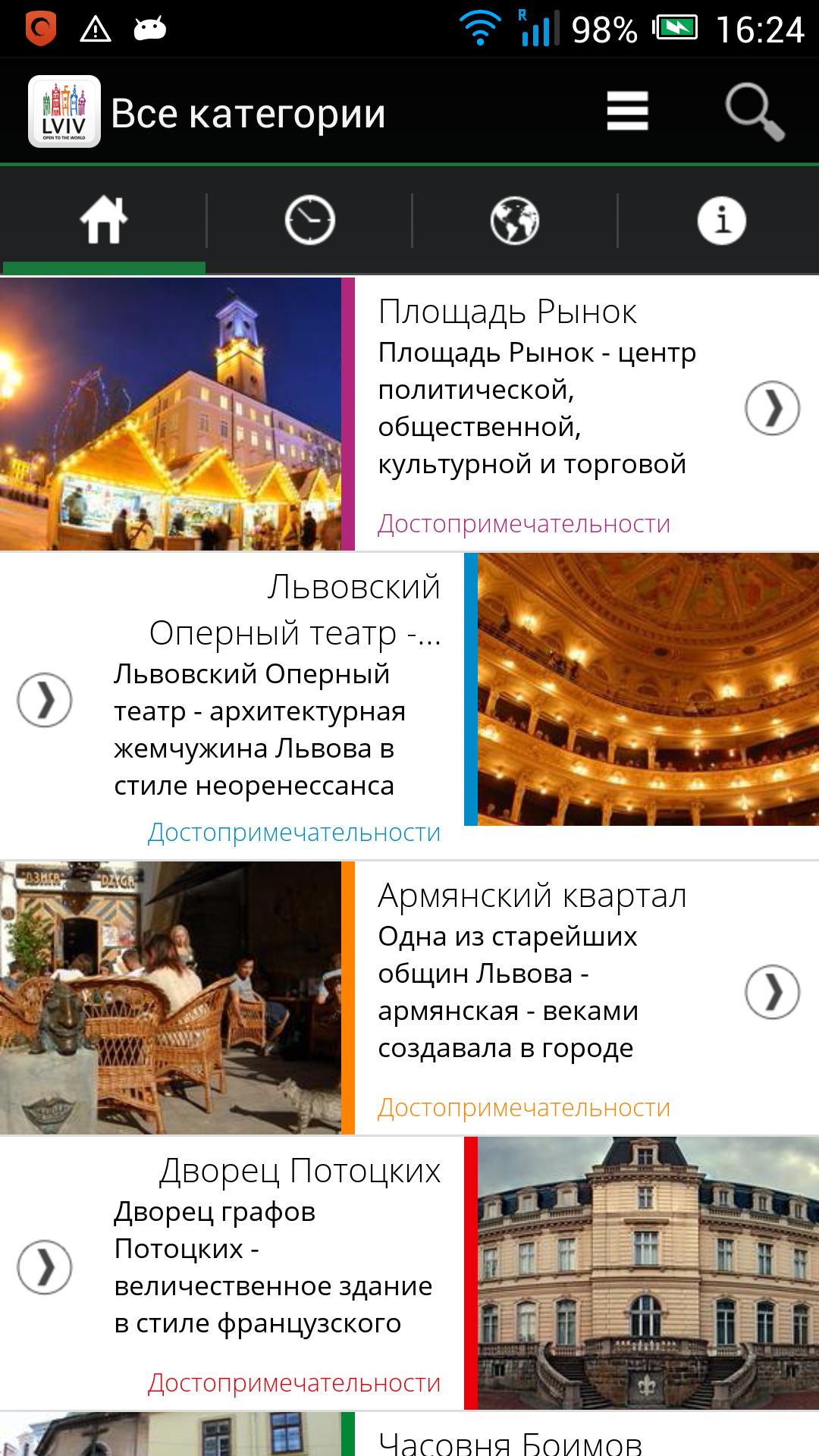
Task: Open Достопримечательности link under Площадь Рынок
Action: [x=523, y=521]
